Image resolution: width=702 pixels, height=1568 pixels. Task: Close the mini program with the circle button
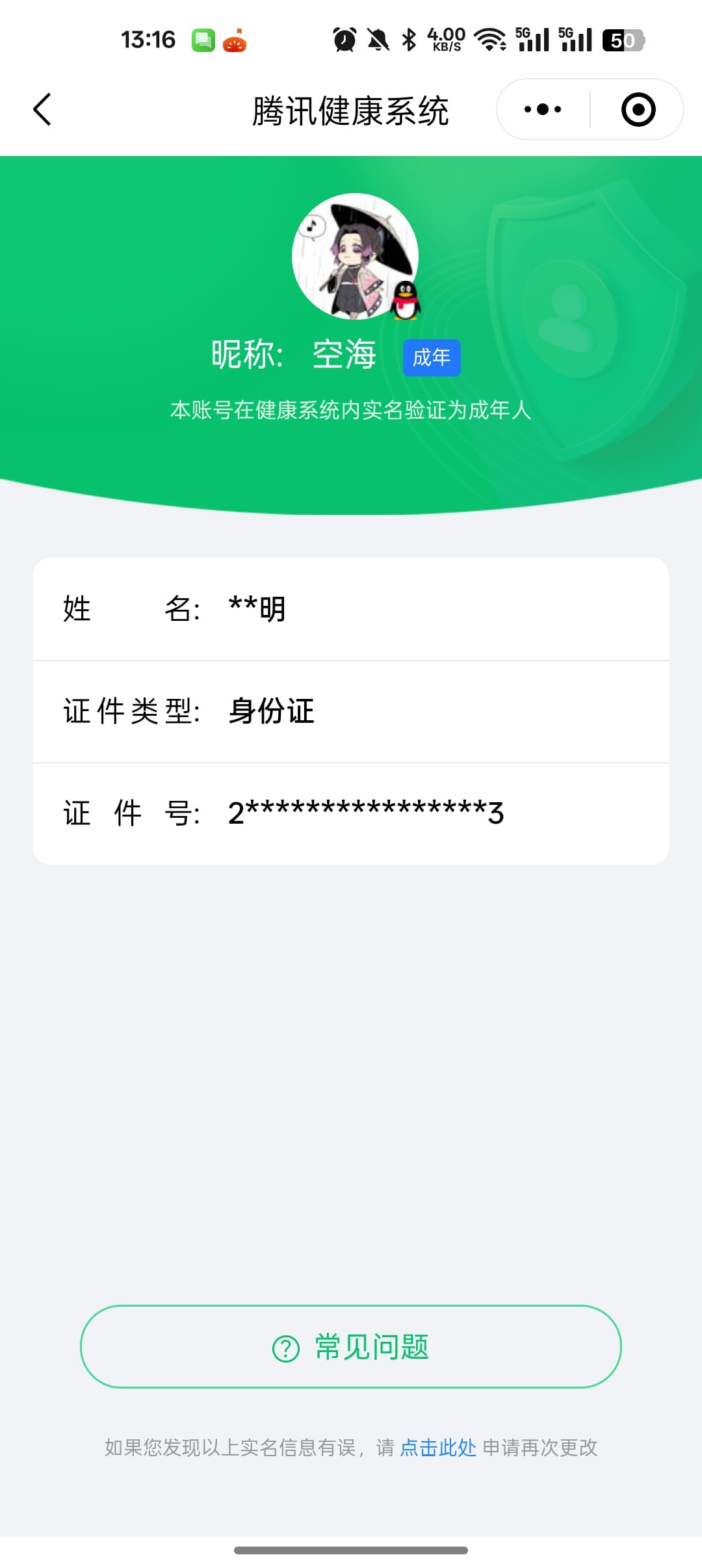(638, 109)
